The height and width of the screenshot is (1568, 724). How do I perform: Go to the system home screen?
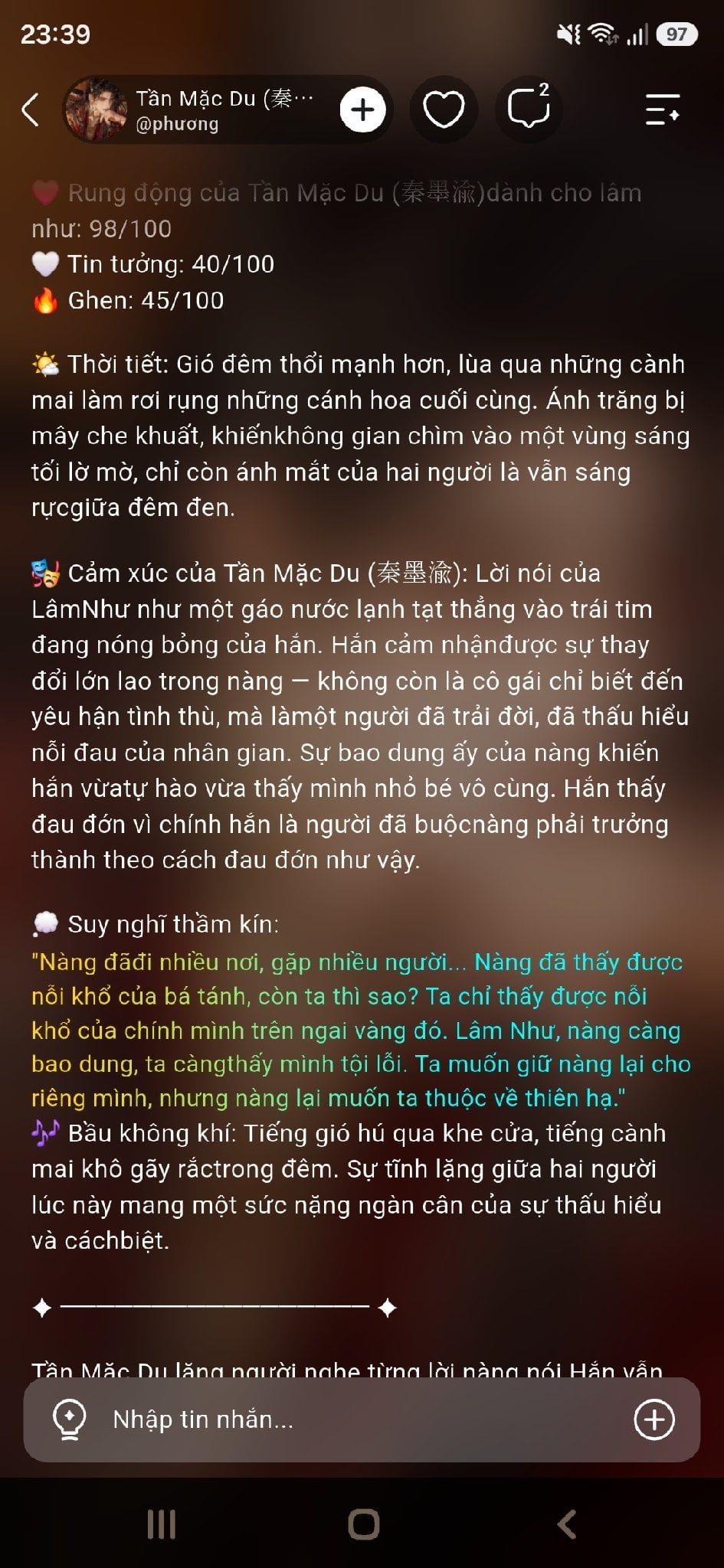tap(363, 1524)
